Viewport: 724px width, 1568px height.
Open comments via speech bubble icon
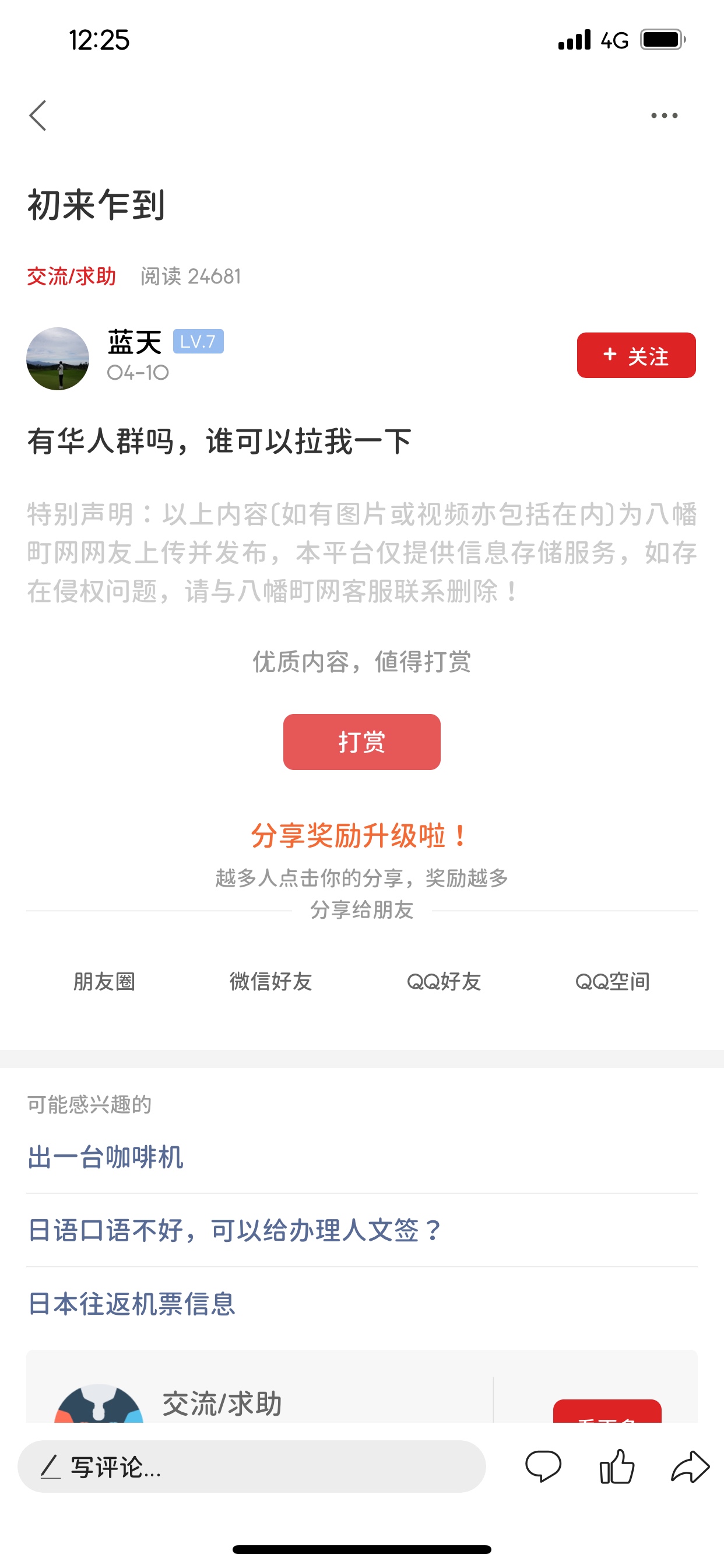tap(543, 1466)
